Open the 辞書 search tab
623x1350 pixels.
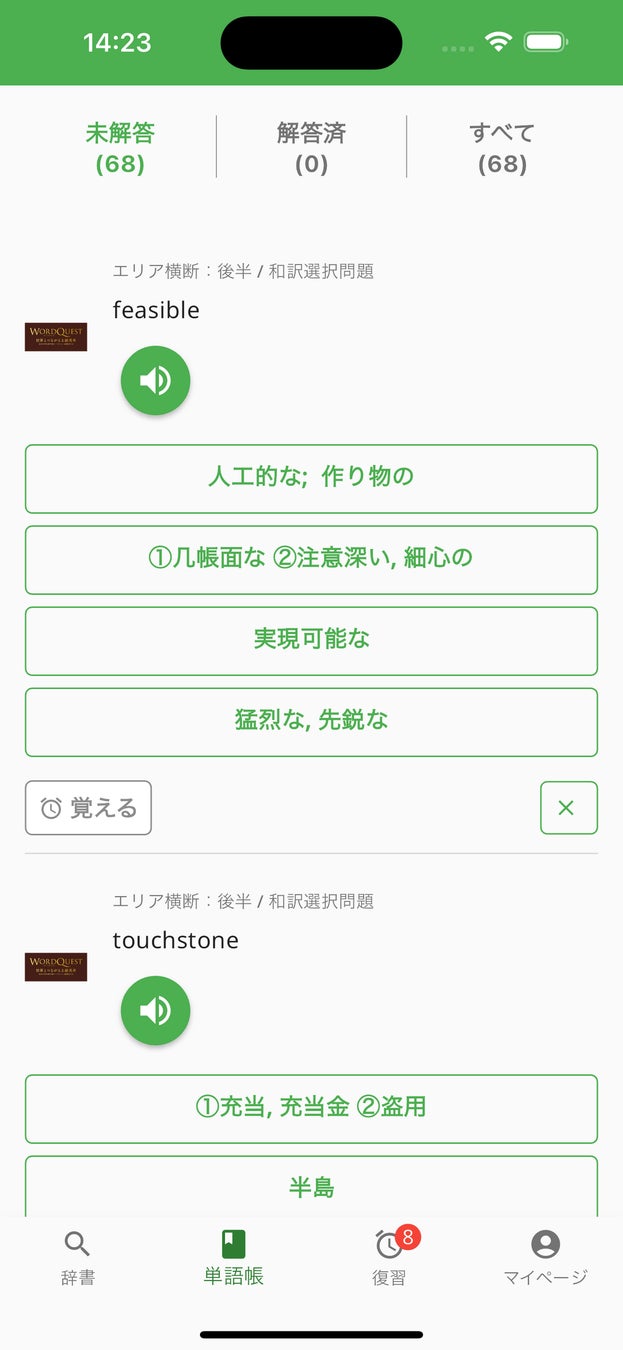(x=78, y=1258)
